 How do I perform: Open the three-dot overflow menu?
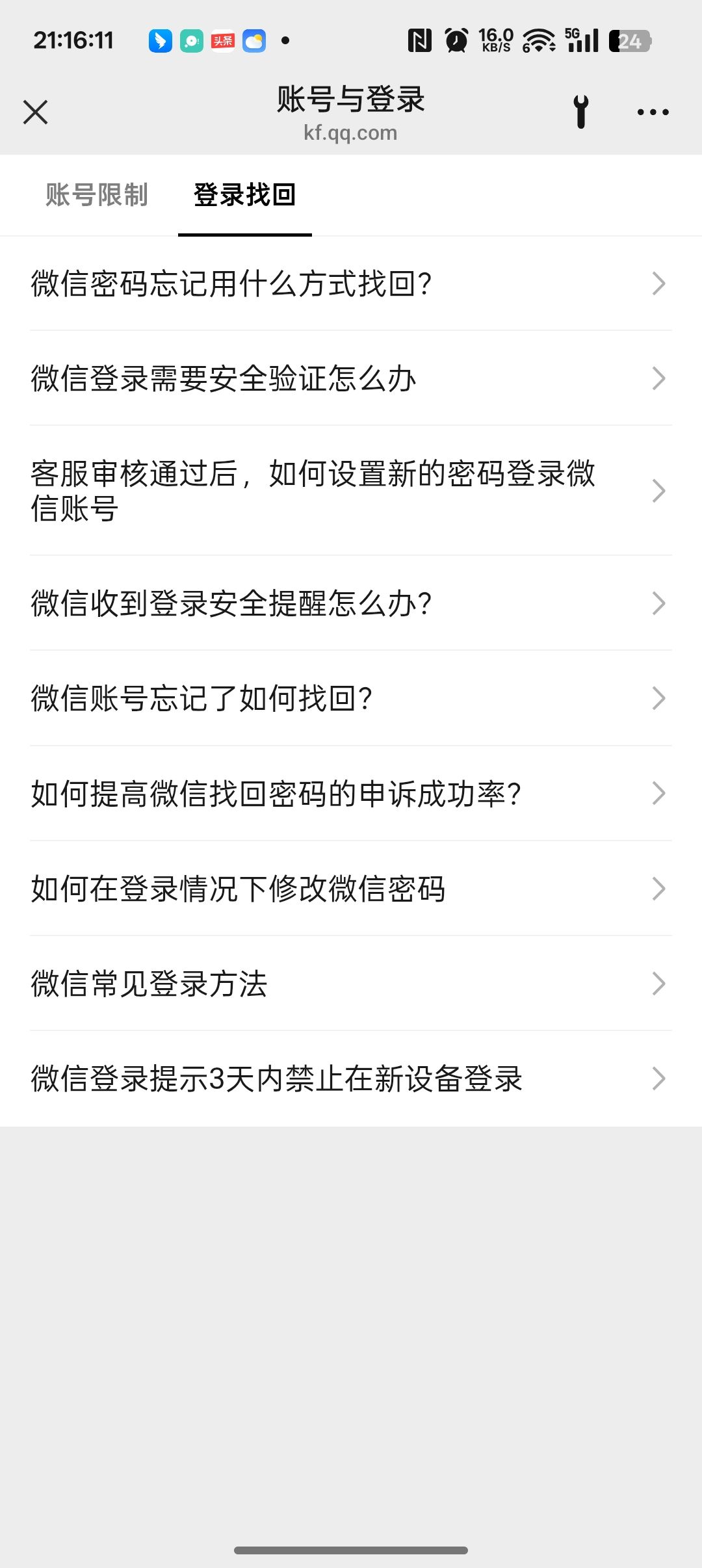coord(653,112)
